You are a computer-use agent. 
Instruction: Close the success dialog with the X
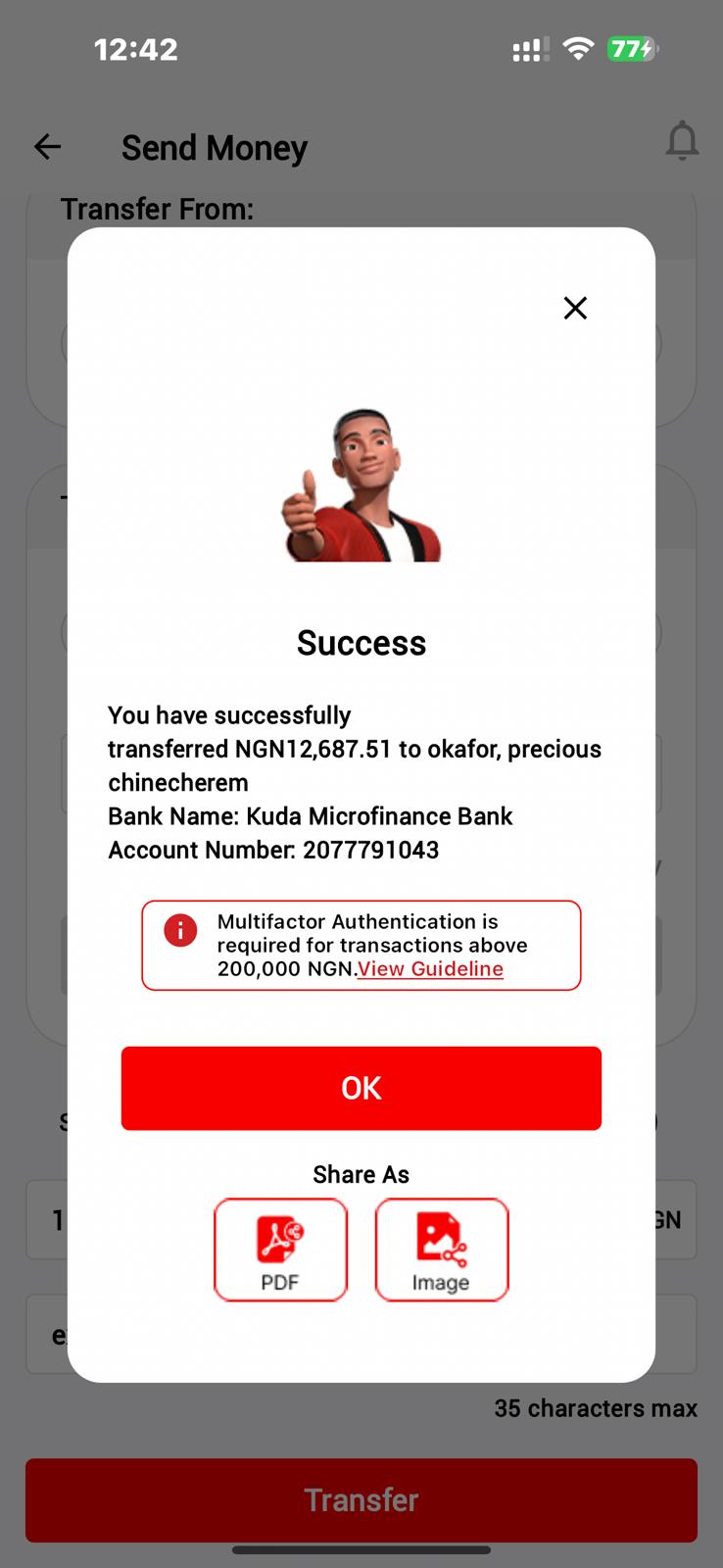click(x=575, y=308)
